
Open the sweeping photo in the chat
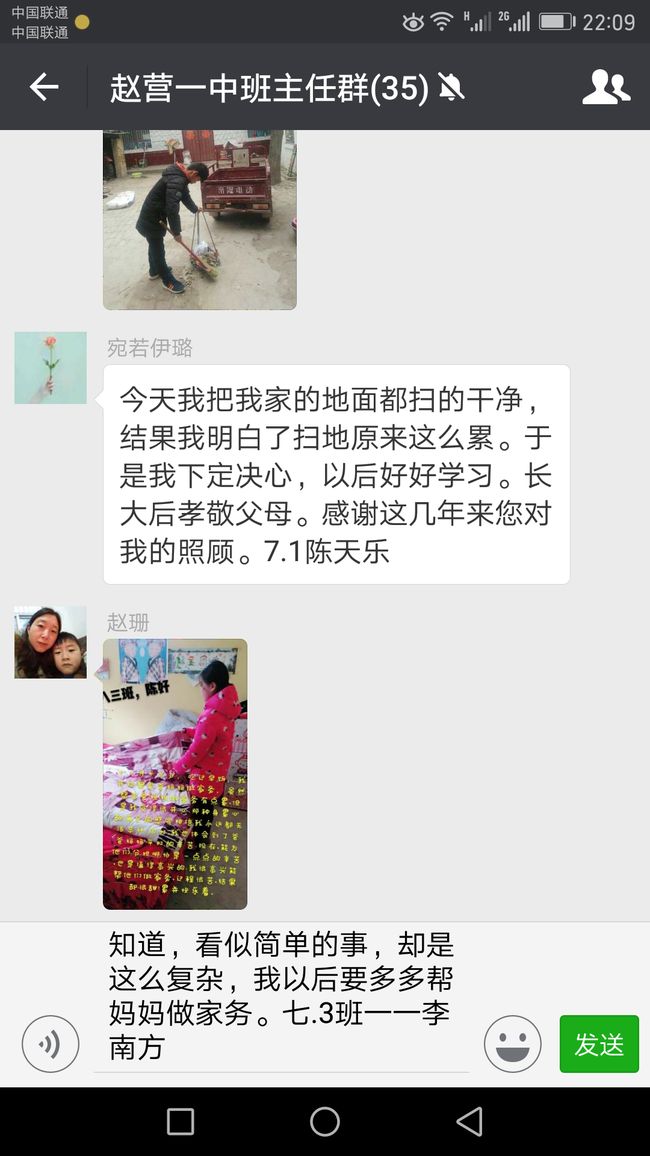coord(200,220)
